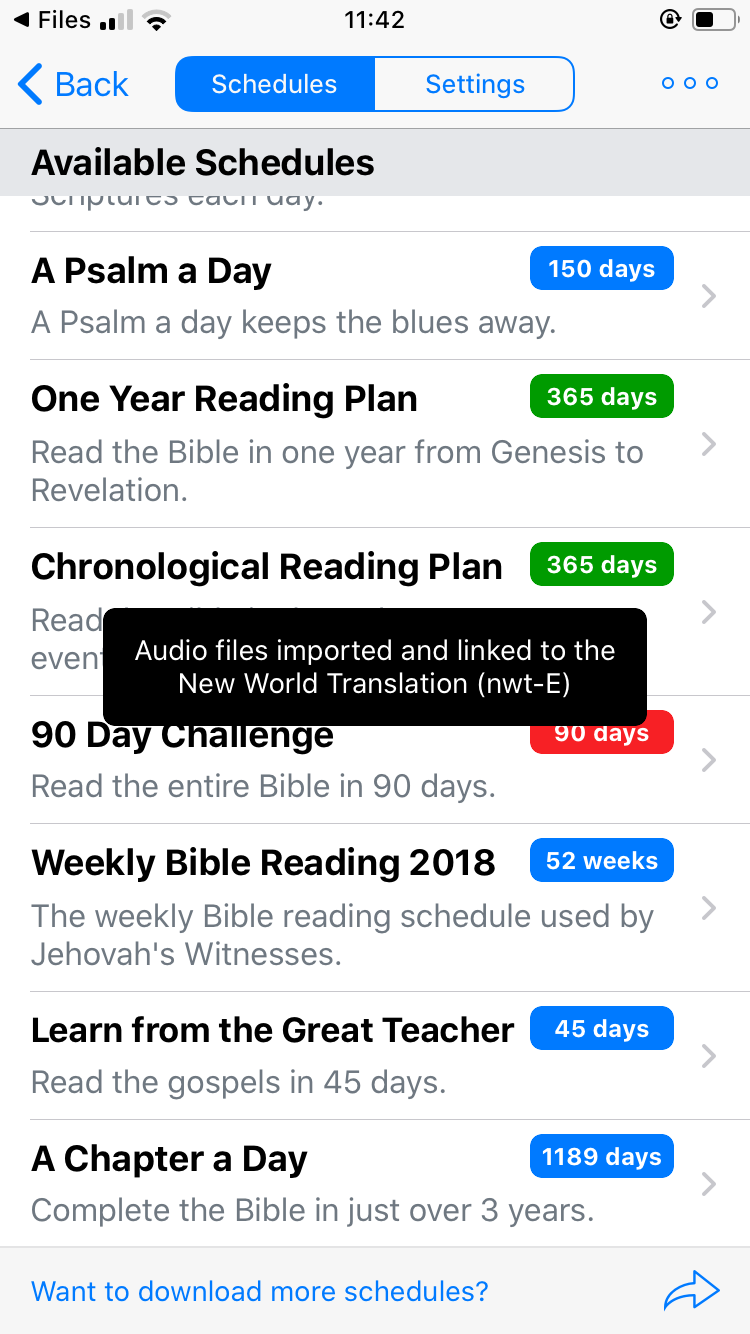The image size is (750, 1334).
Task: Switch to the Settings segment
Action: [474, 84]
